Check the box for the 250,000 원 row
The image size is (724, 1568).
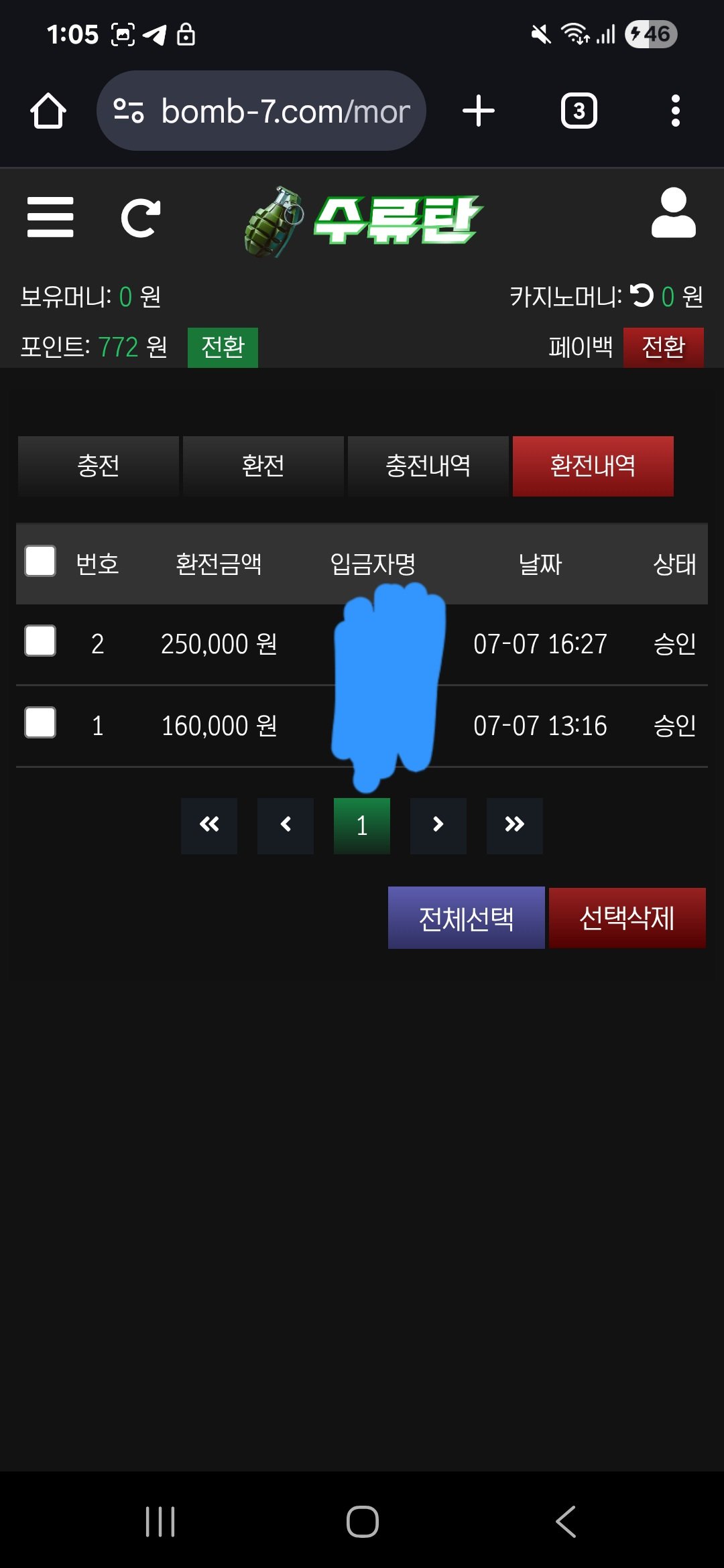click(40, 641)
